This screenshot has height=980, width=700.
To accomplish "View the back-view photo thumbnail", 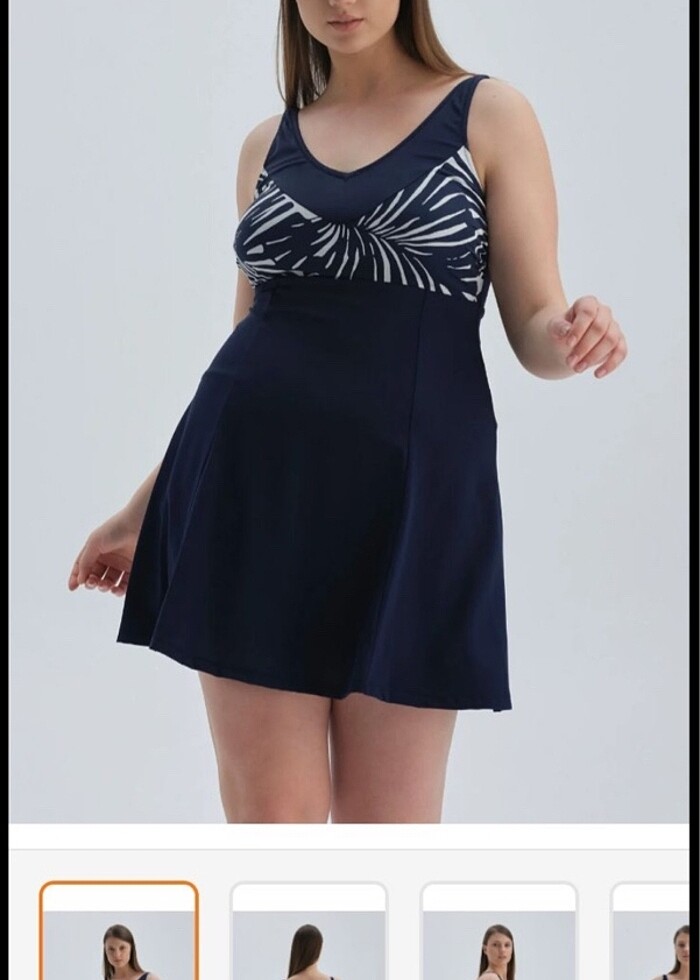I will coord(308,934).
